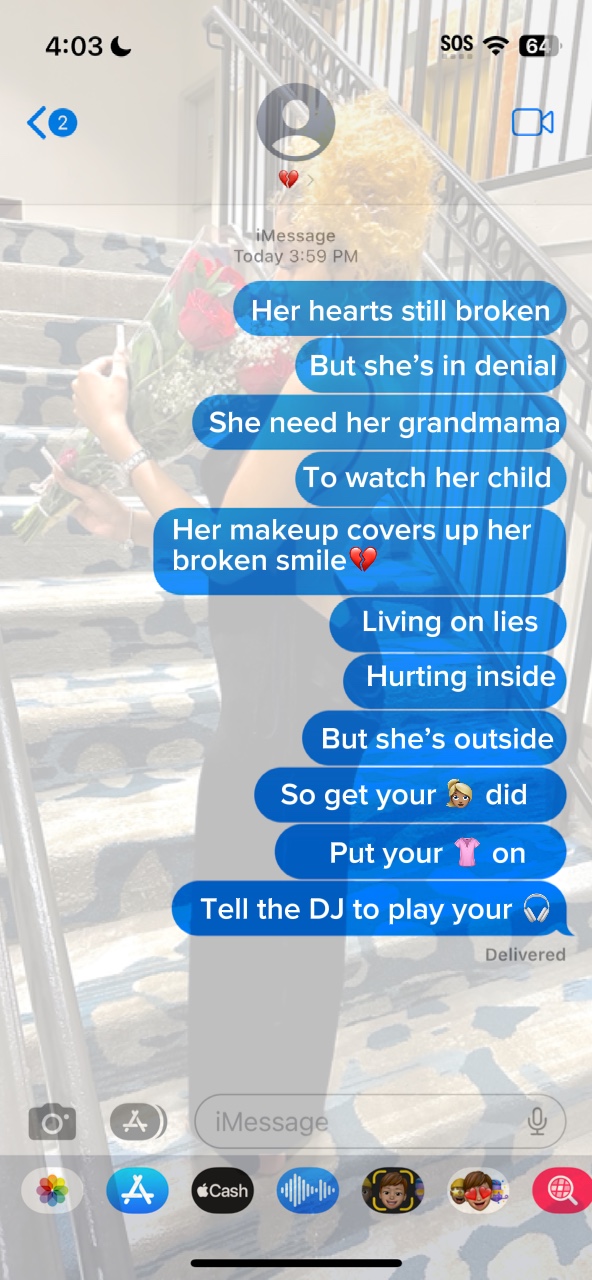Open the Memoji app with the yellow frame
592x1280 pixels.
coord(392,1190)
